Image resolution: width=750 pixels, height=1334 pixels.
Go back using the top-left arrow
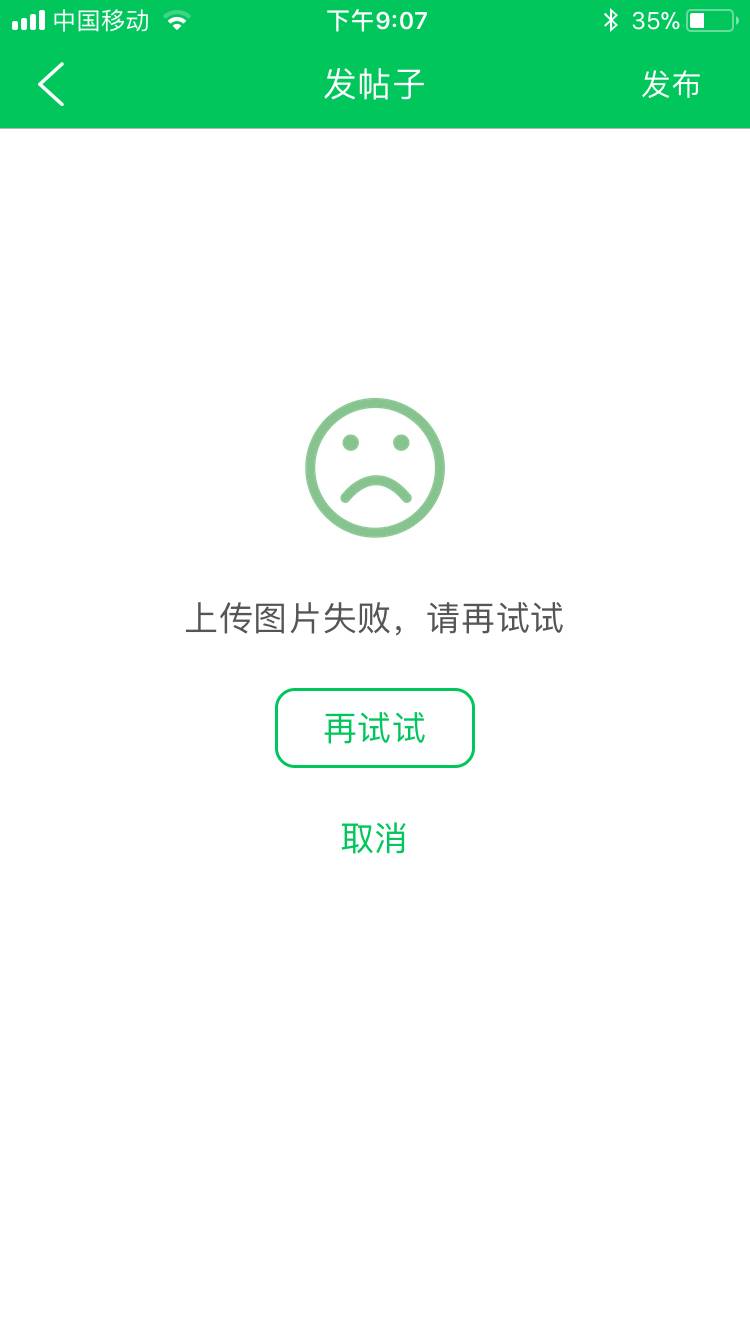(x=51, y=84)
